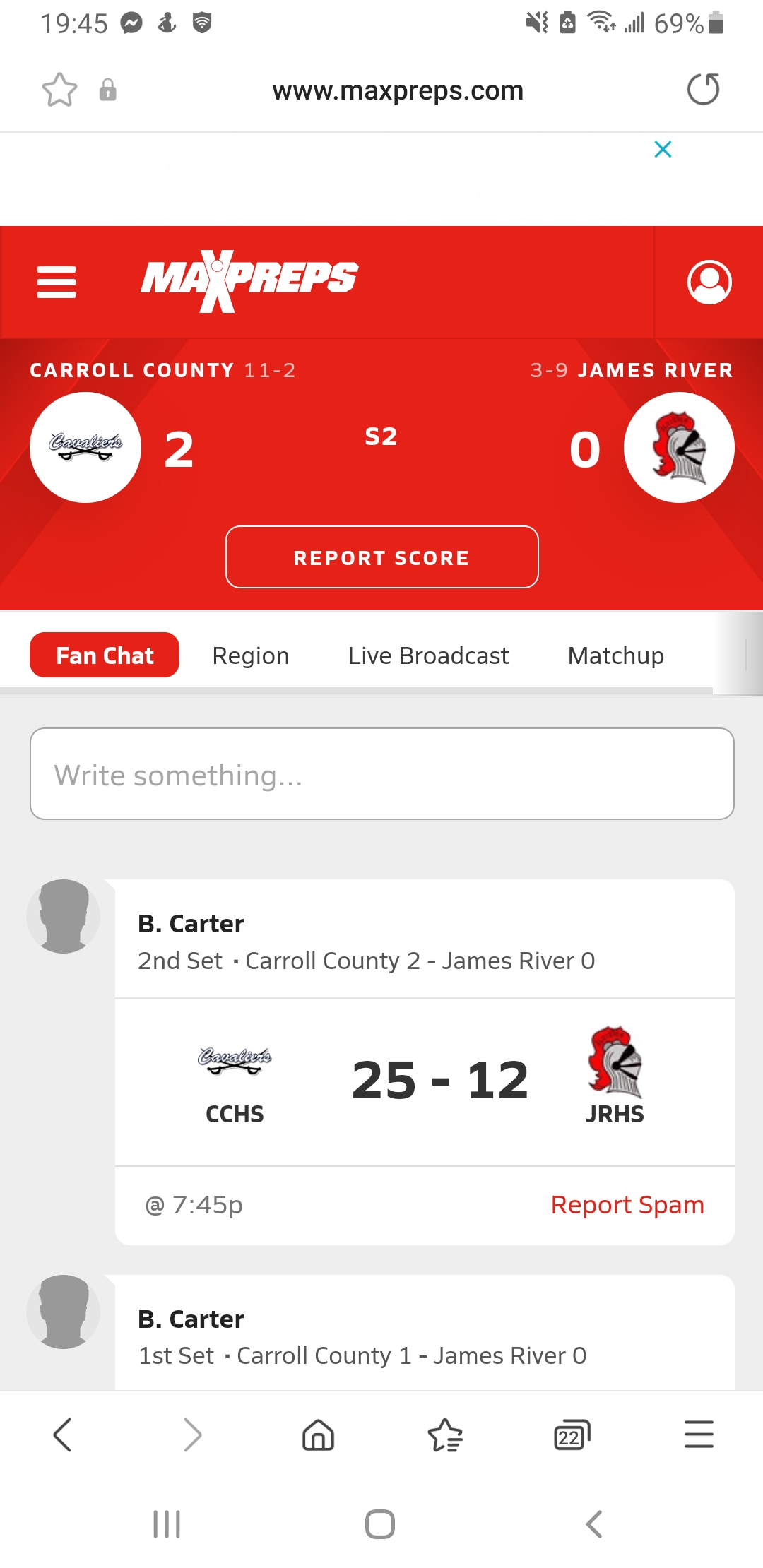Open the James River team logo
This screenshot has width=763, height=1568.
[679, 448]
